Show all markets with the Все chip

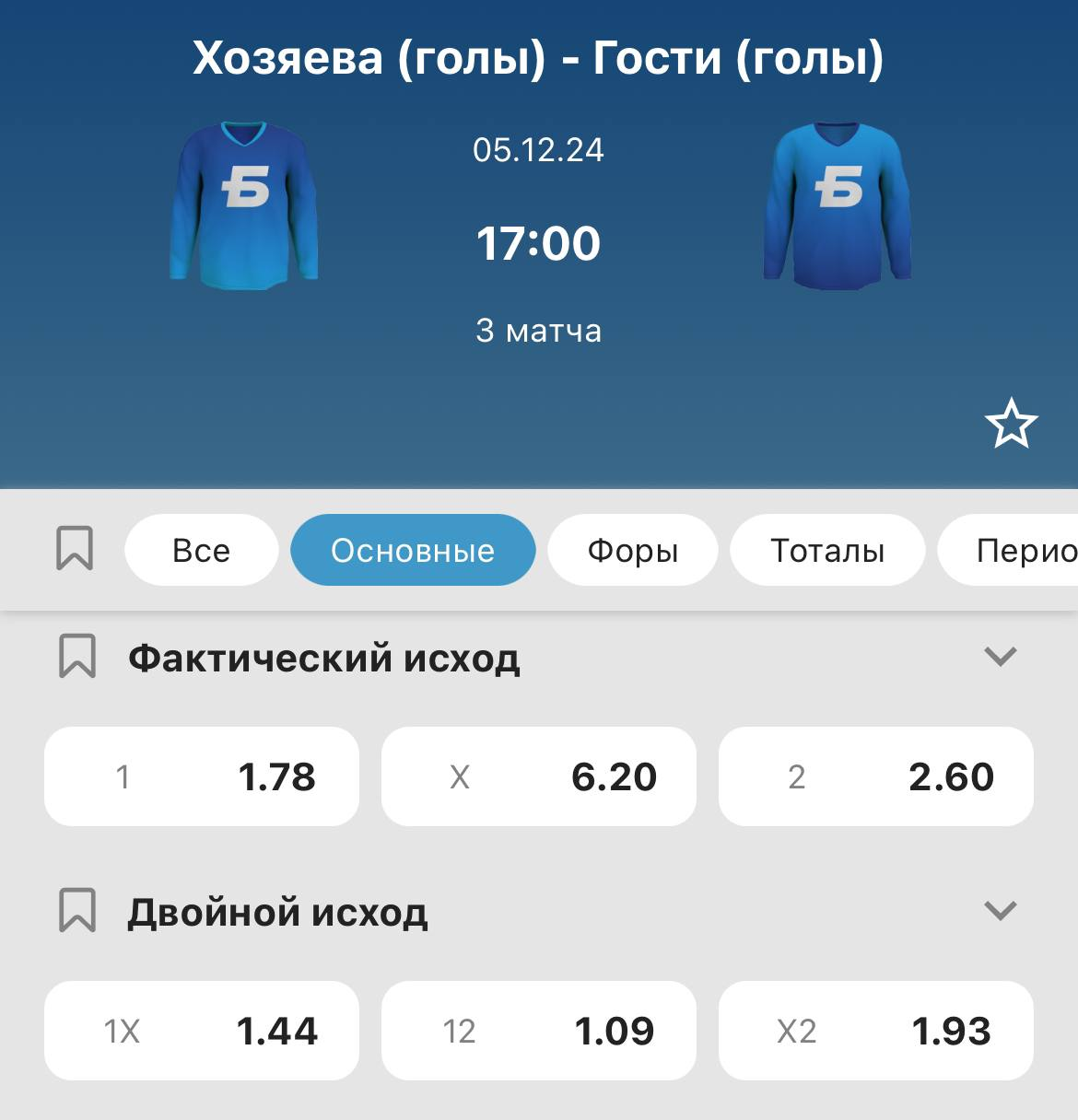click(x=201, y=550)
